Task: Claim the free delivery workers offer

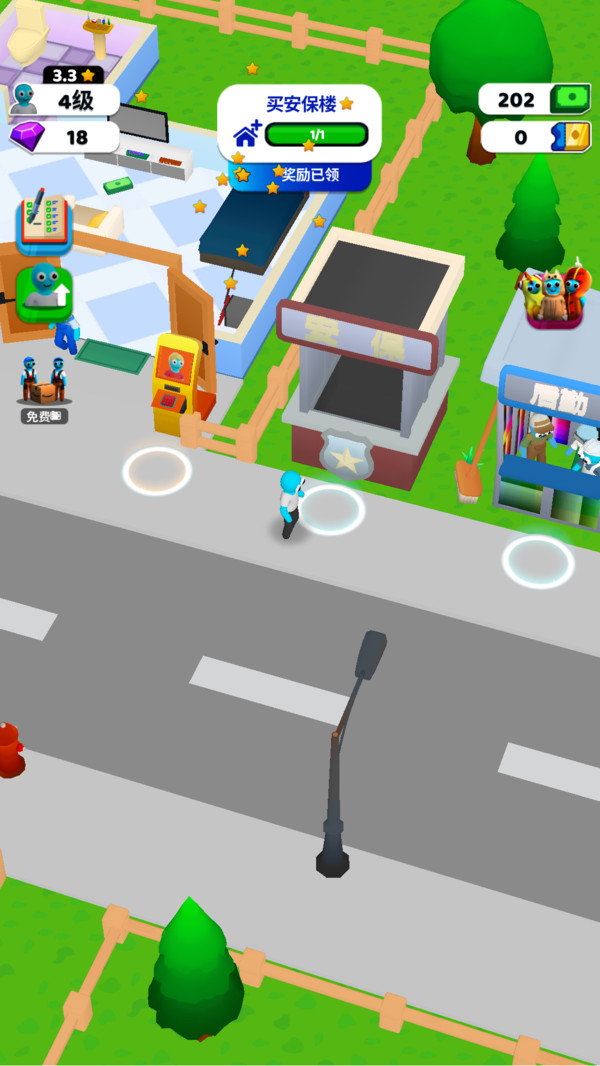Action: pyautogui.click(x=43, y=390)
